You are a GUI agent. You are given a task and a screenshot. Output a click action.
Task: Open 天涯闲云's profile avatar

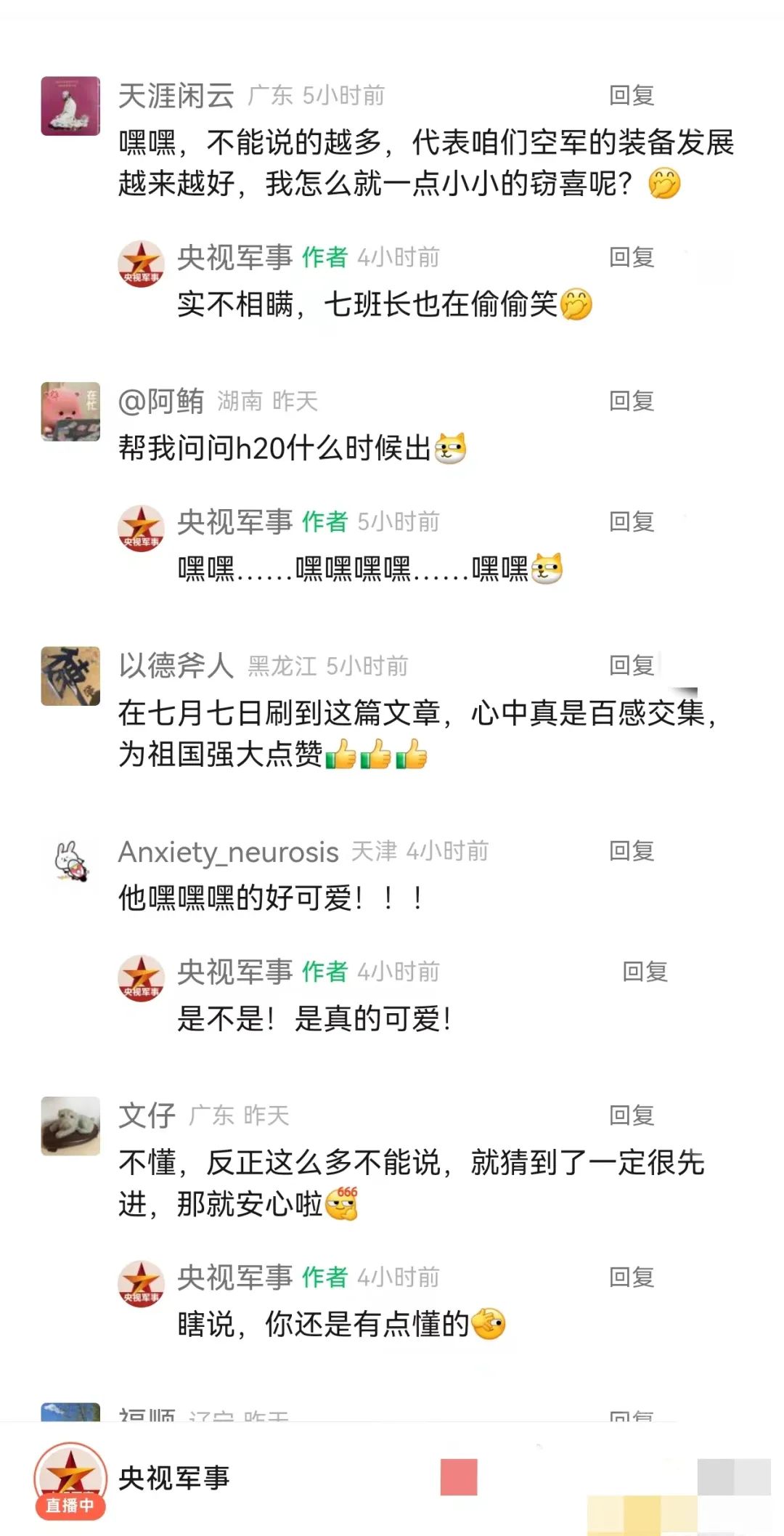point(70,106)
